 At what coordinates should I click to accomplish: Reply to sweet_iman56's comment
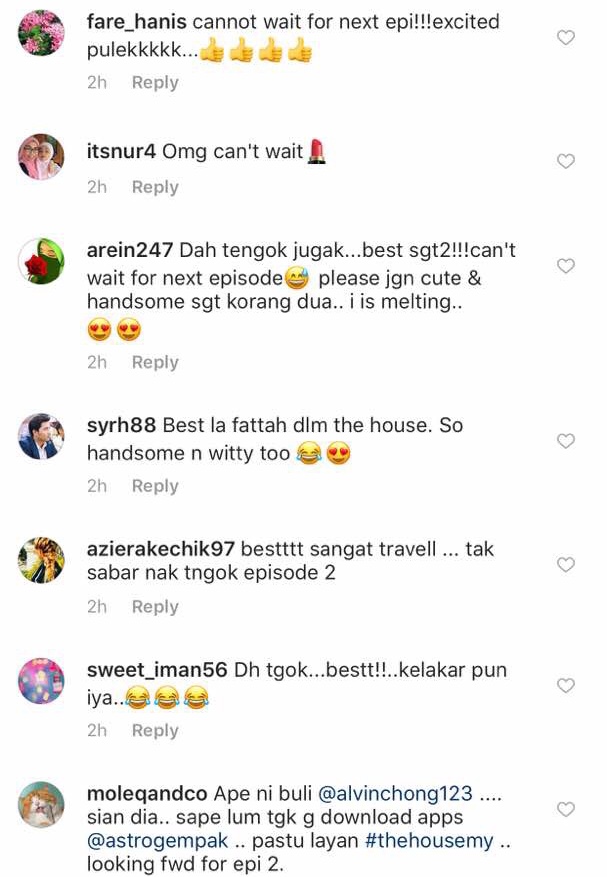155,731
